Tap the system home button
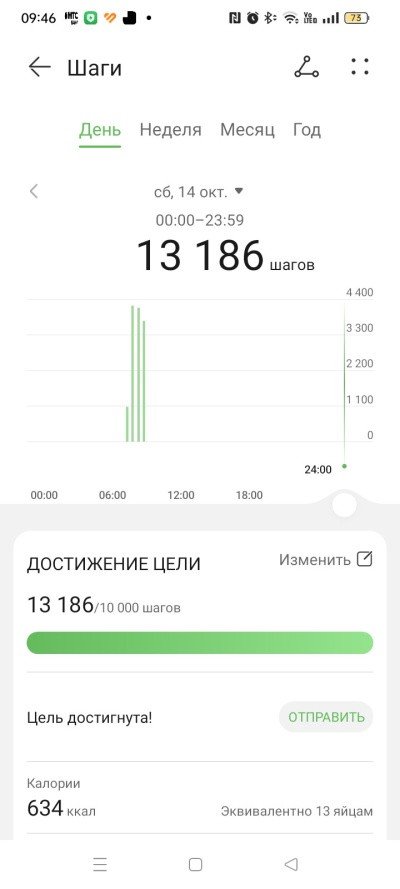The image size is (400, 889). (x=195, y=864)
